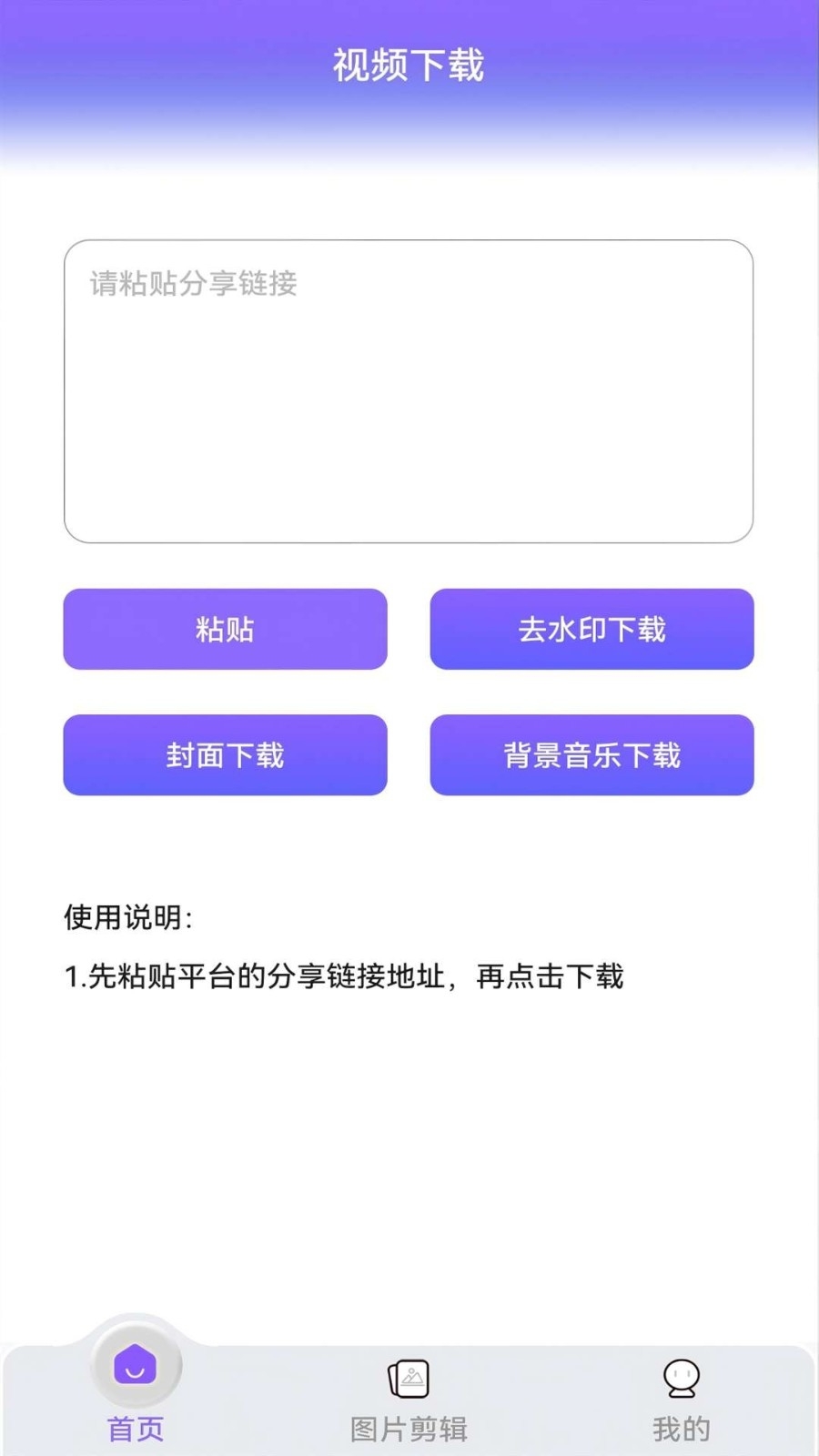Tap the 粘贴 paste button
The image size is (819, 1456).
(x=225, y=629)
